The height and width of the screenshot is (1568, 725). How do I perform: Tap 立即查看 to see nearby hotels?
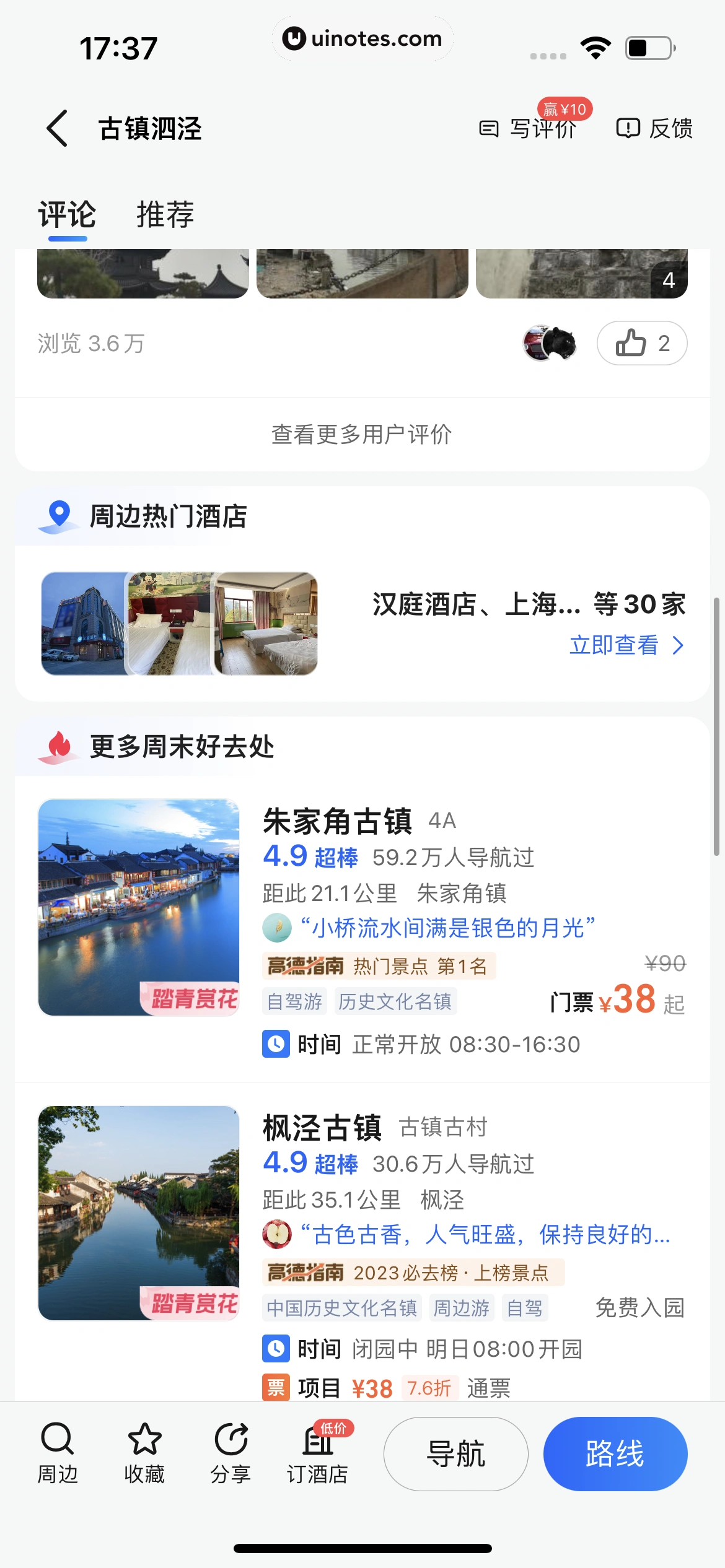tap(626, 645)
